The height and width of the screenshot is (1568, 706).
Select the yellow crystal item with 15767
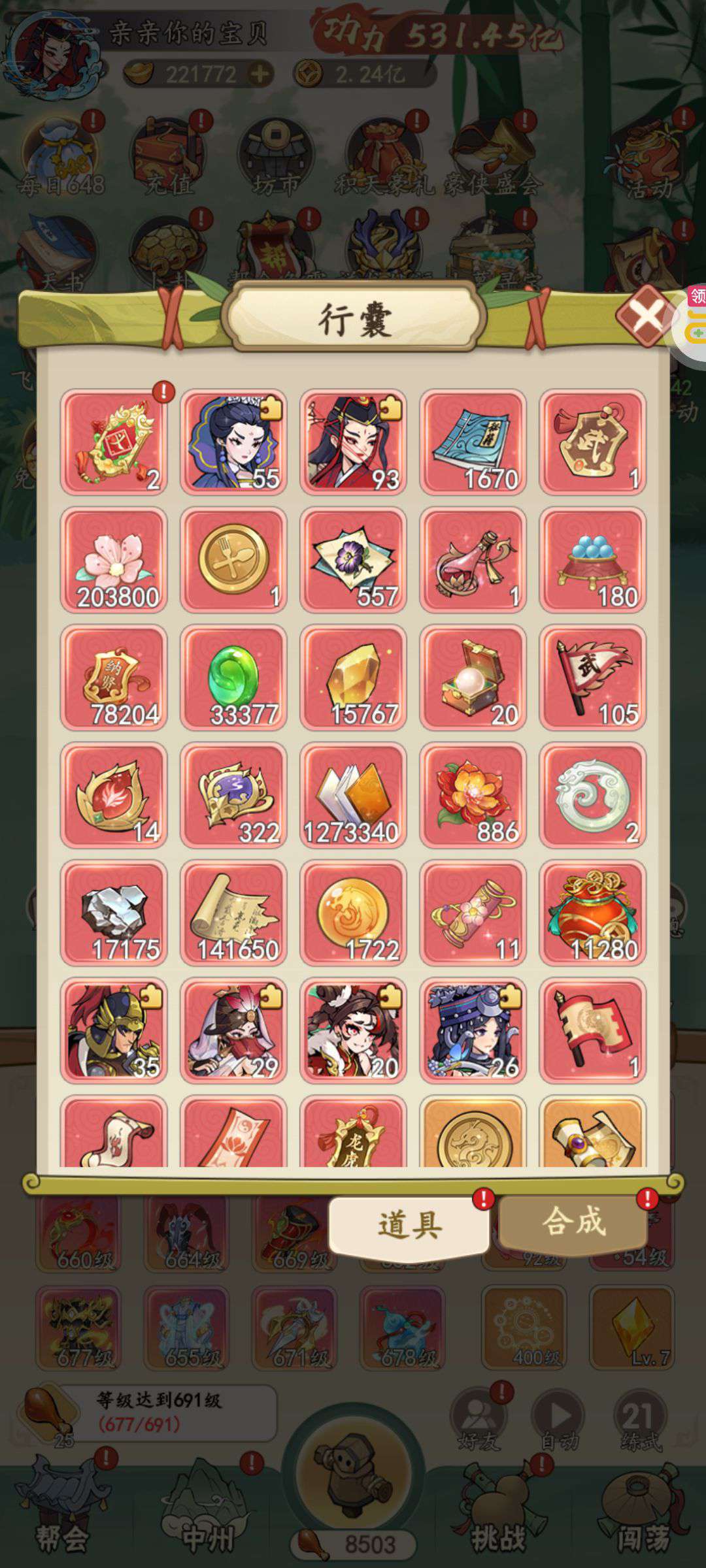coord(353,678)
